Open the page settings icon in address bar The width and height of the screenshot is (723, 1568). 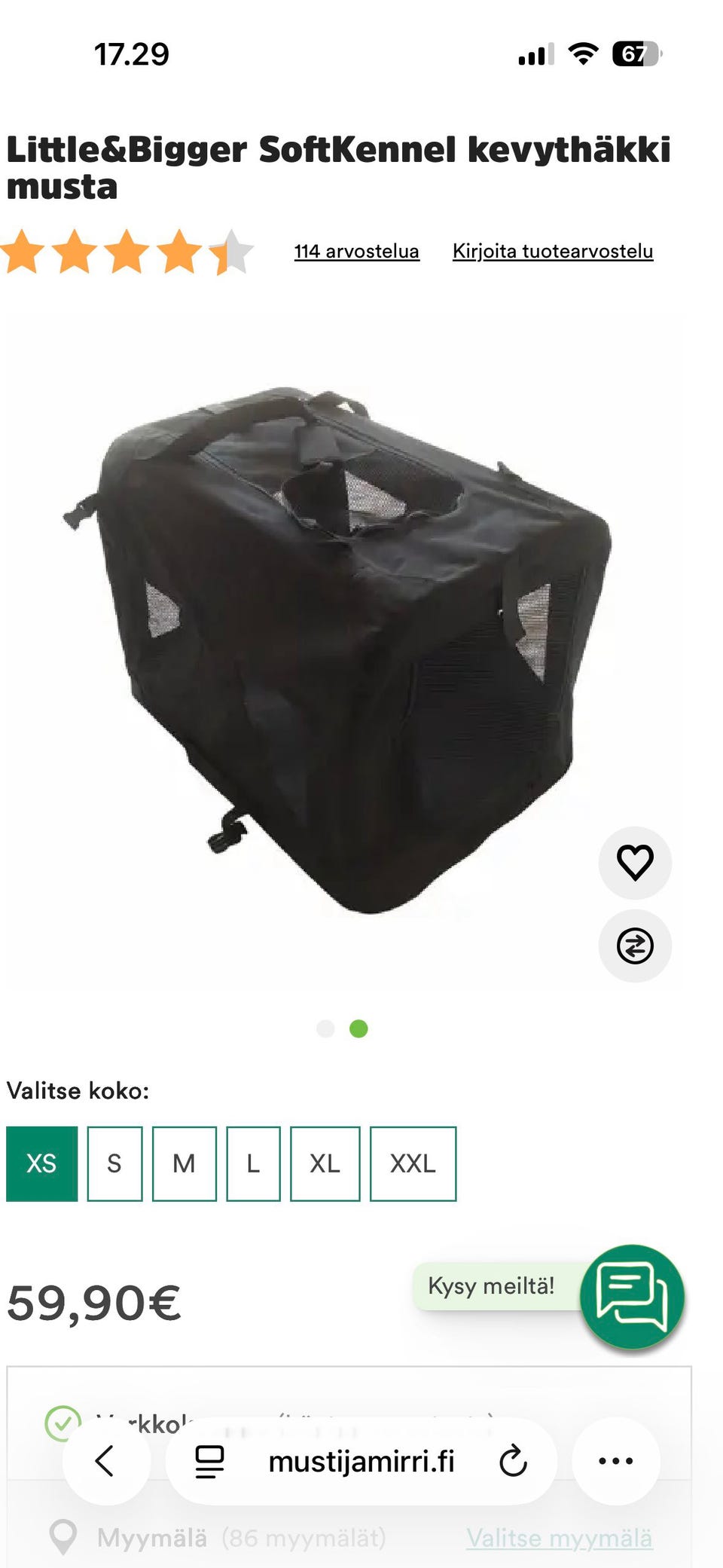[x=209, y=1462]
